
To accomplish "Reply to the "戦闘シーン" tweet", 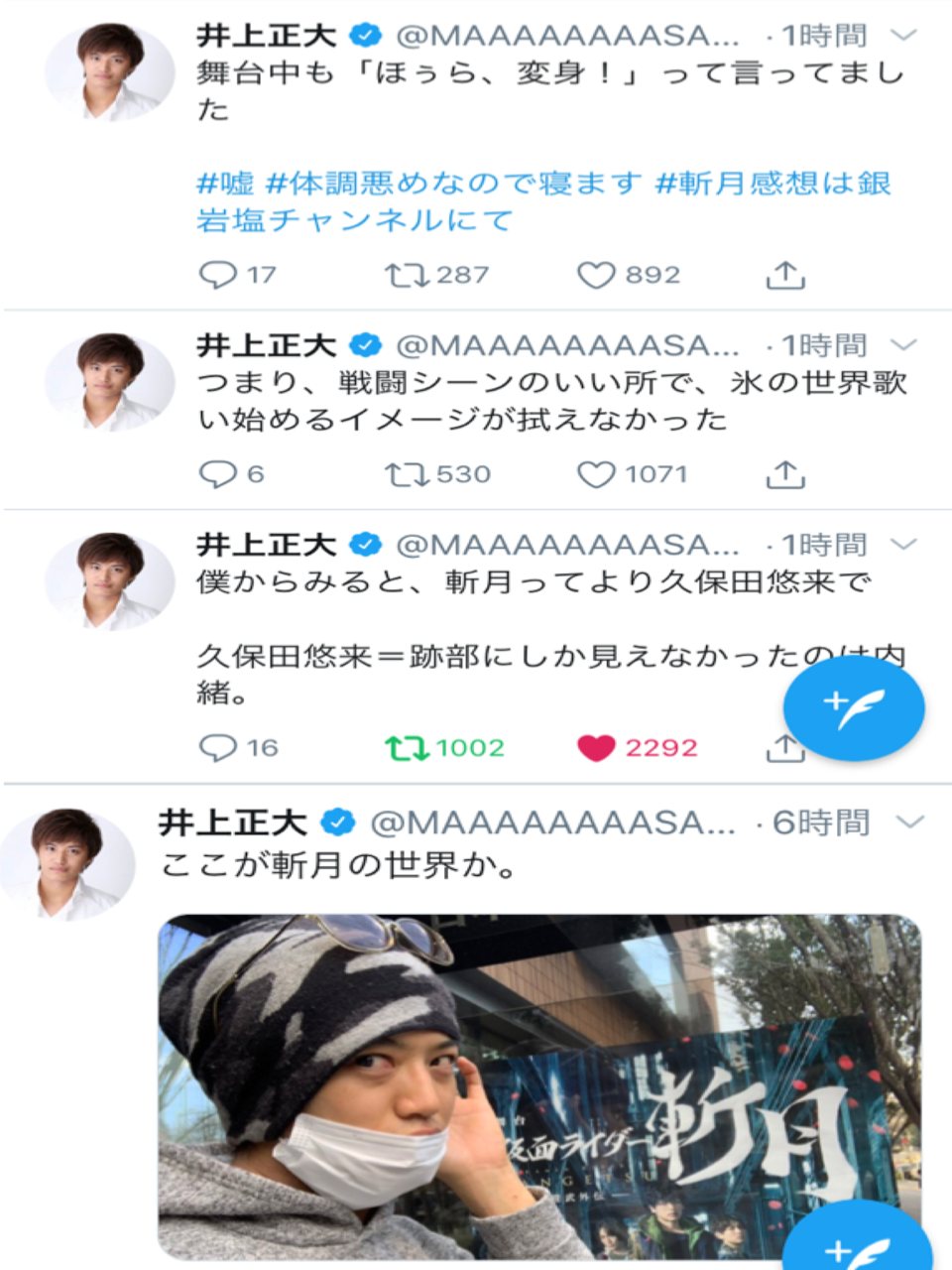I will (x=218, y=474).
